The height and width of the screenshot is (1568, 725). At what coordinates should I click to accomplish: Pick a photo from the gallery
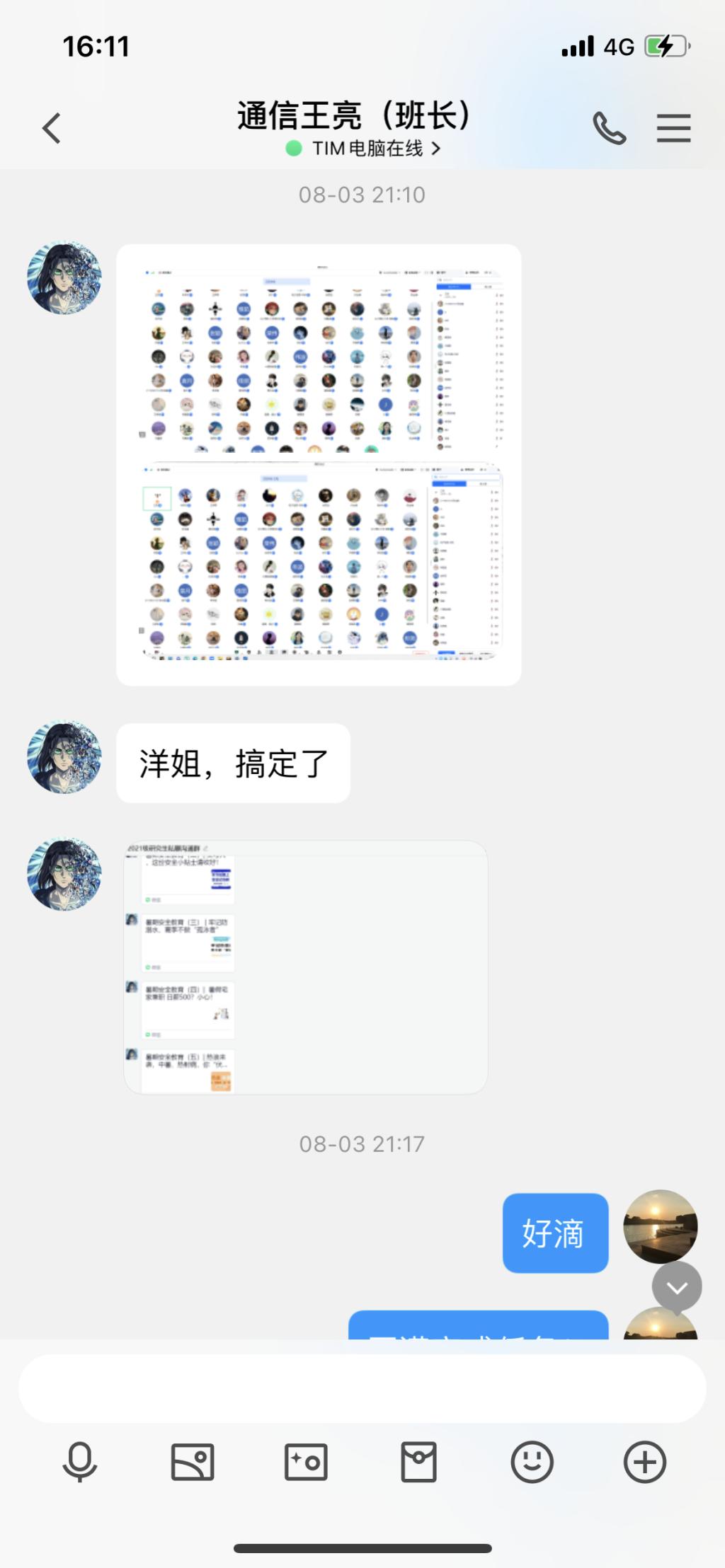click(x=193, y=1462)
